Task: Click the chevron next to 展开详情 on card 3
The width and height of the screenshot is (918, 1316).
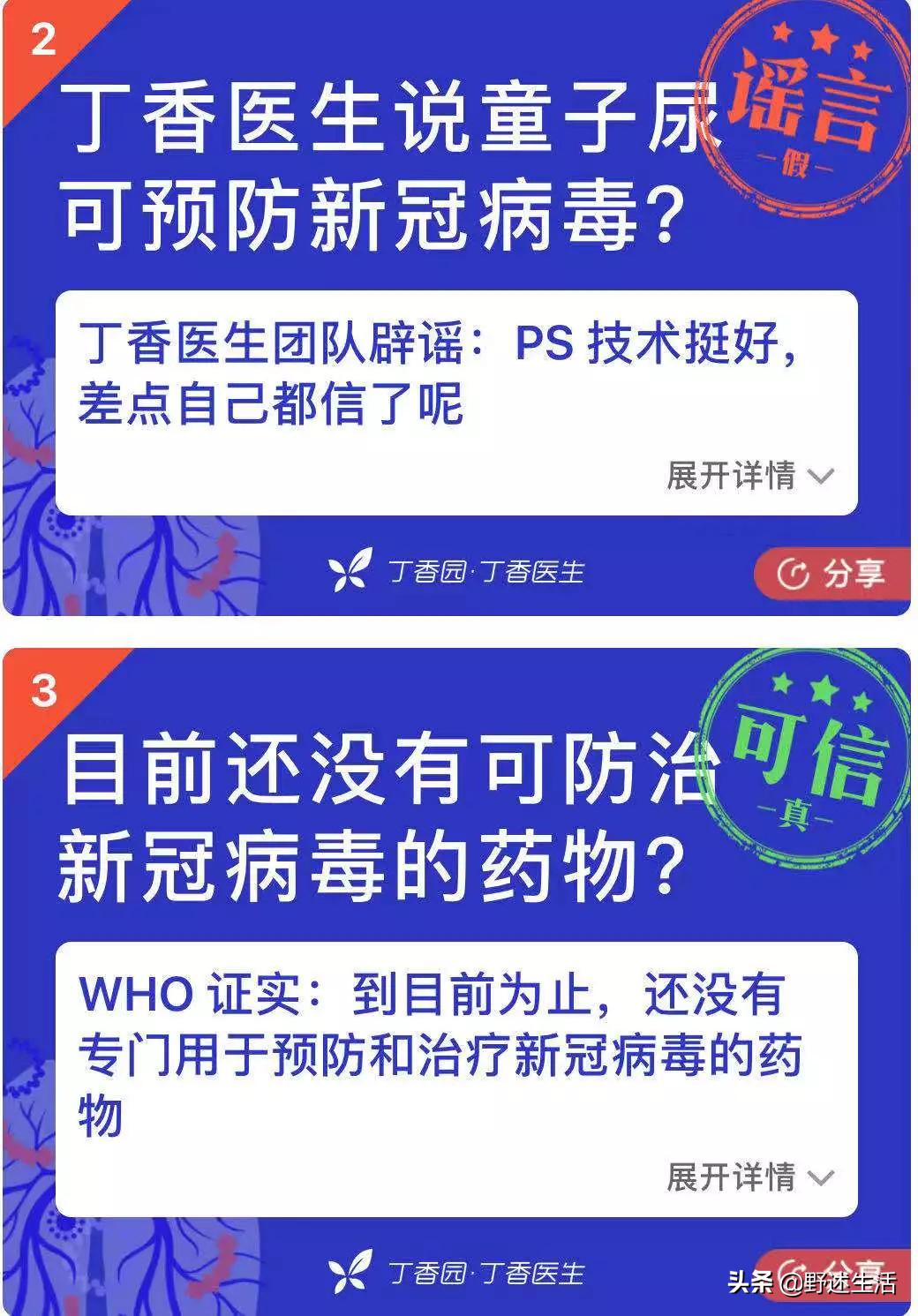Action: coord(823,1175)
